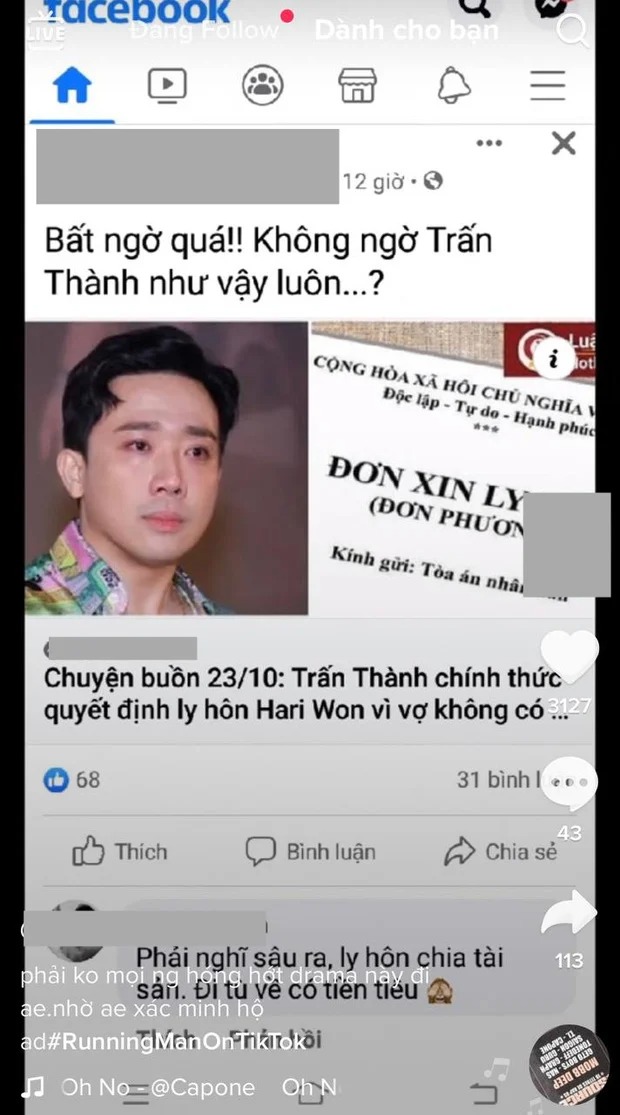Image resolution: width=620 pixels, height=1115 pixels.
Task: Share this video via arrow icon
Action: coord(569,914)
